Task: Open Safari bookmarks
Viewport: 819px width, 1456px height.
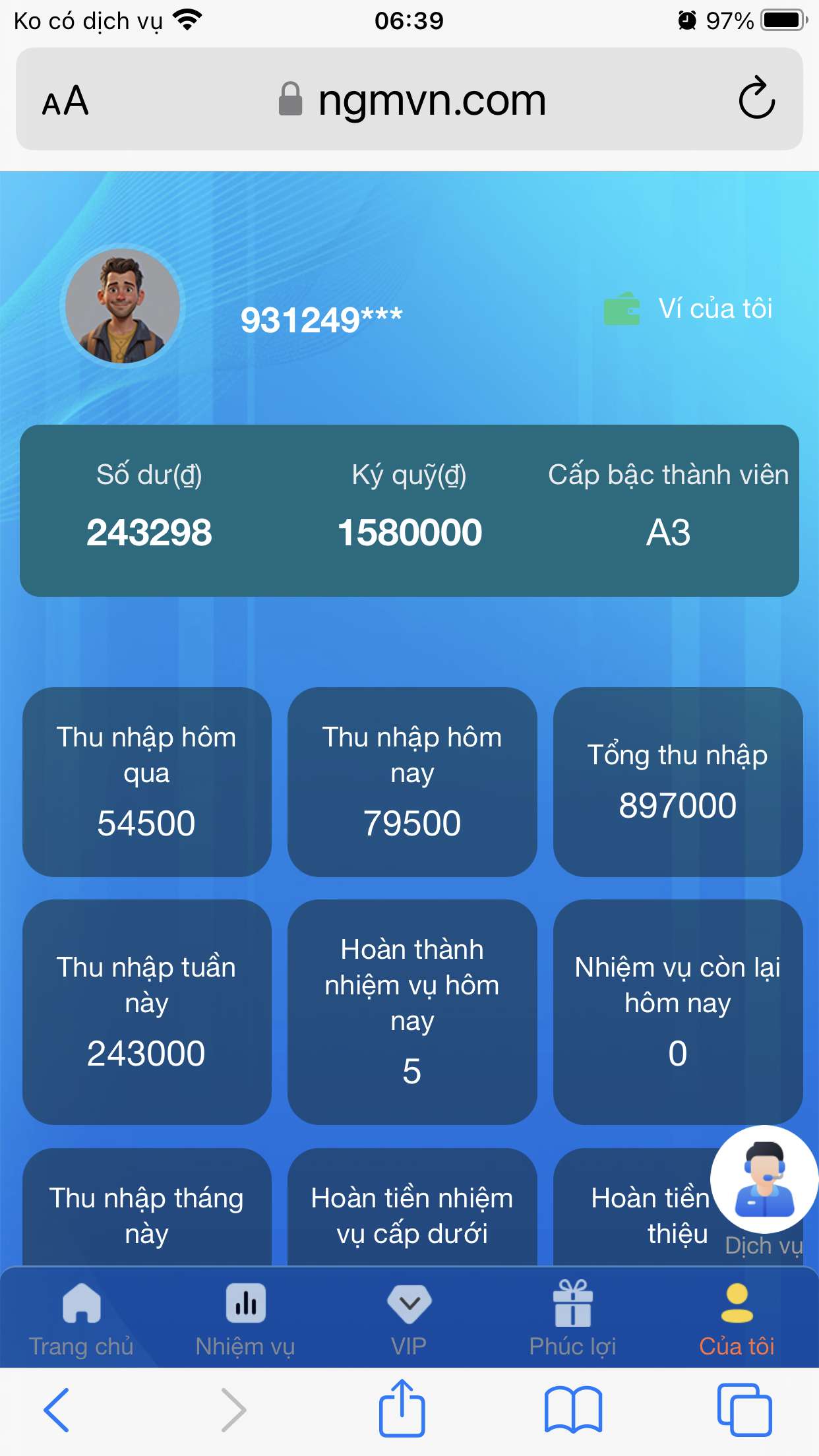Action: tap(573, 1410)
